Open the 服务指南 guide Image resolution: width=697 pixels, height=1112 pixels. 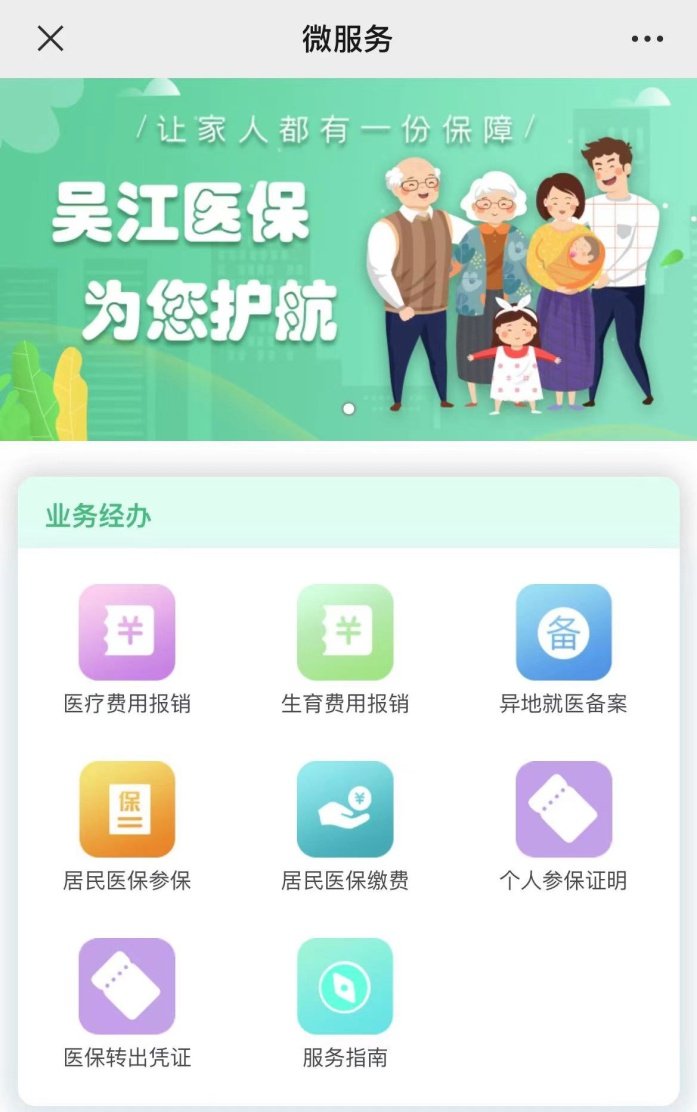(x=345, y=986)
